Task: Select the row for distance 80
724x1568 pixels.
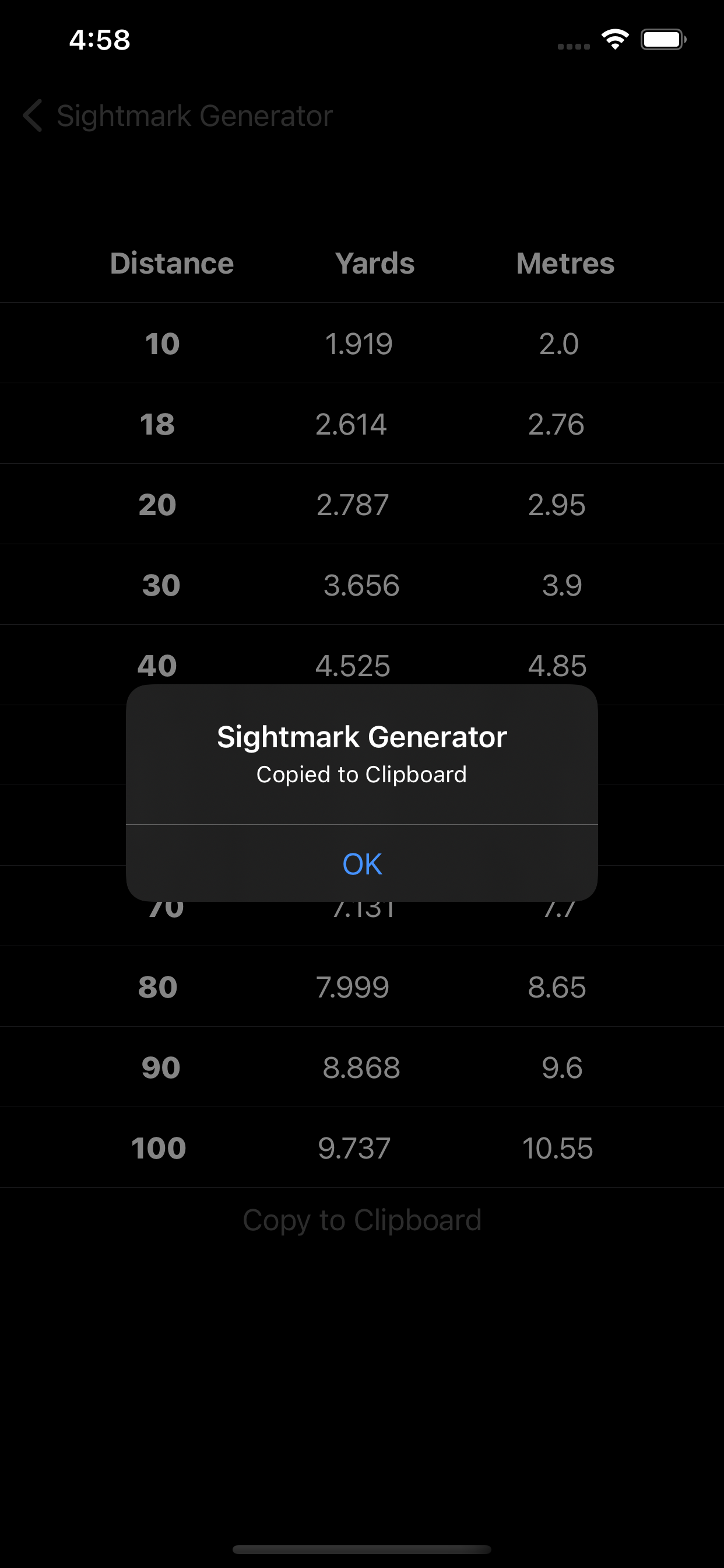Action: (361, 986)
